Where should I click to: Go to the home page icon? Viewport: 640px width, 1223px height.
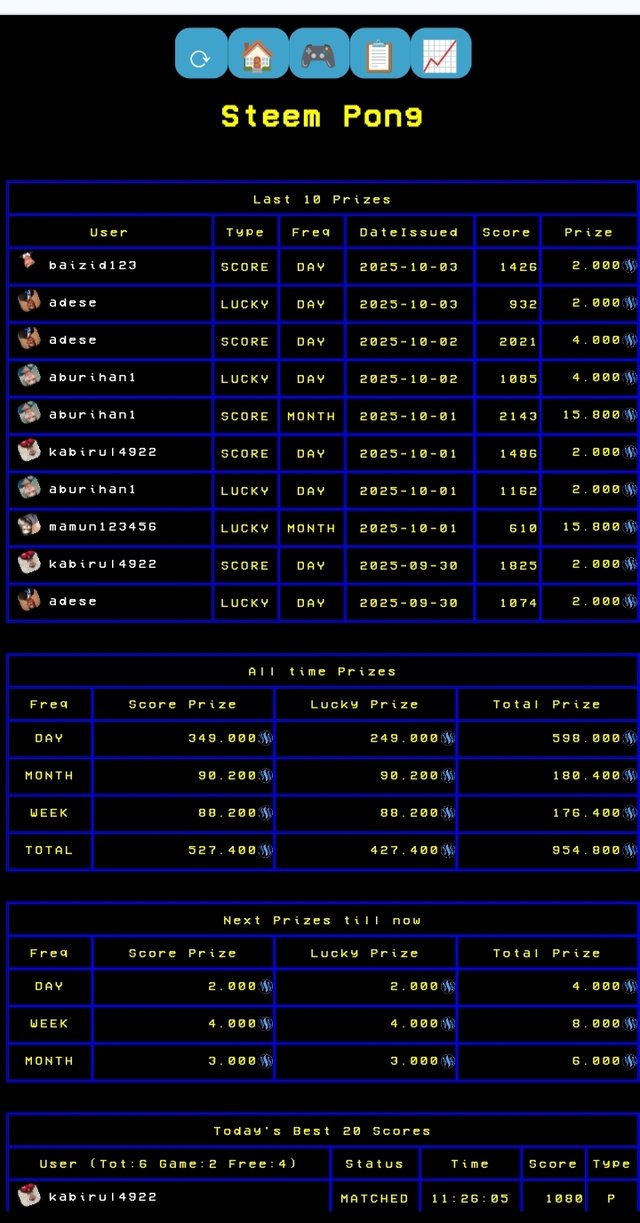pos(258,54)
